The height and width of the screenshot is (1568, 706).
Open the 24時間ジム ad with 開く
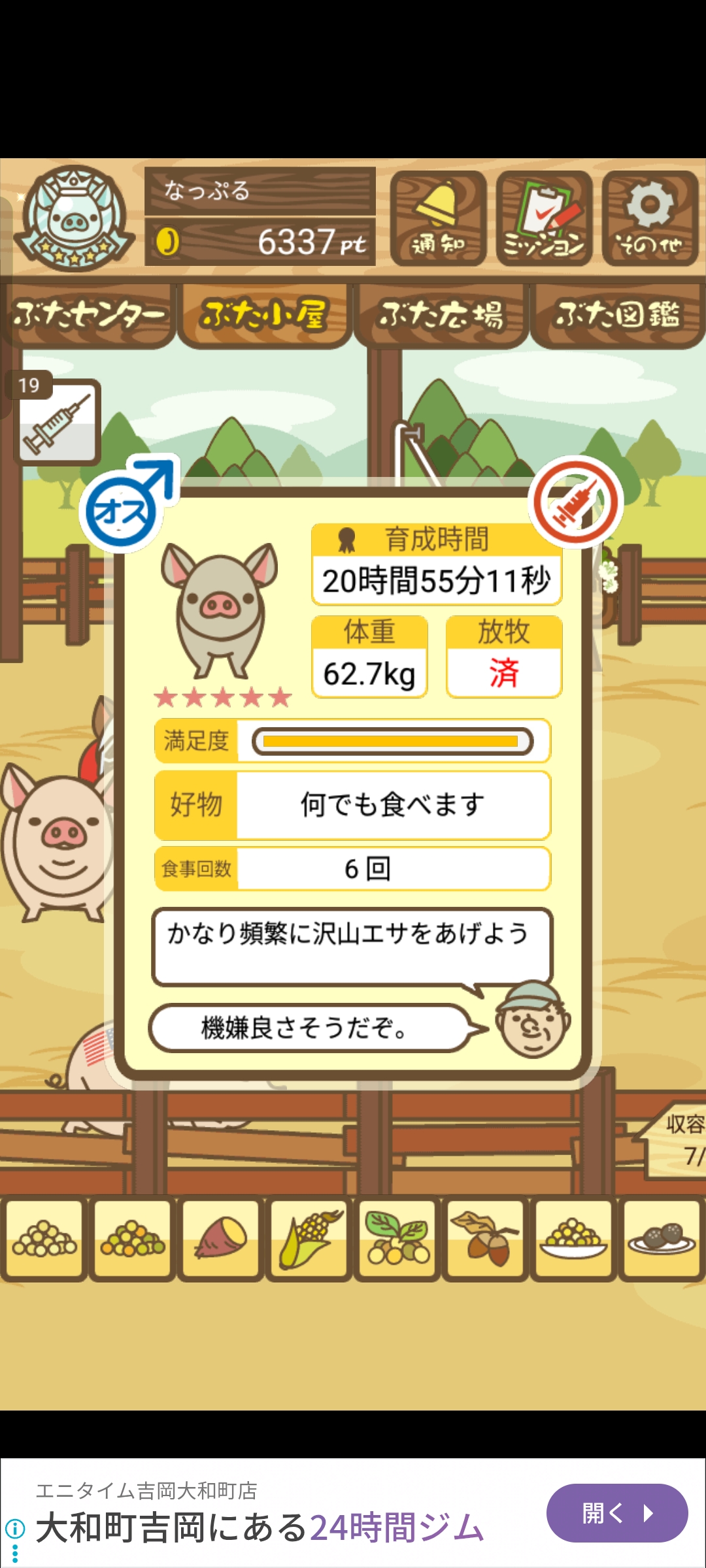(x=617, y=1513)
